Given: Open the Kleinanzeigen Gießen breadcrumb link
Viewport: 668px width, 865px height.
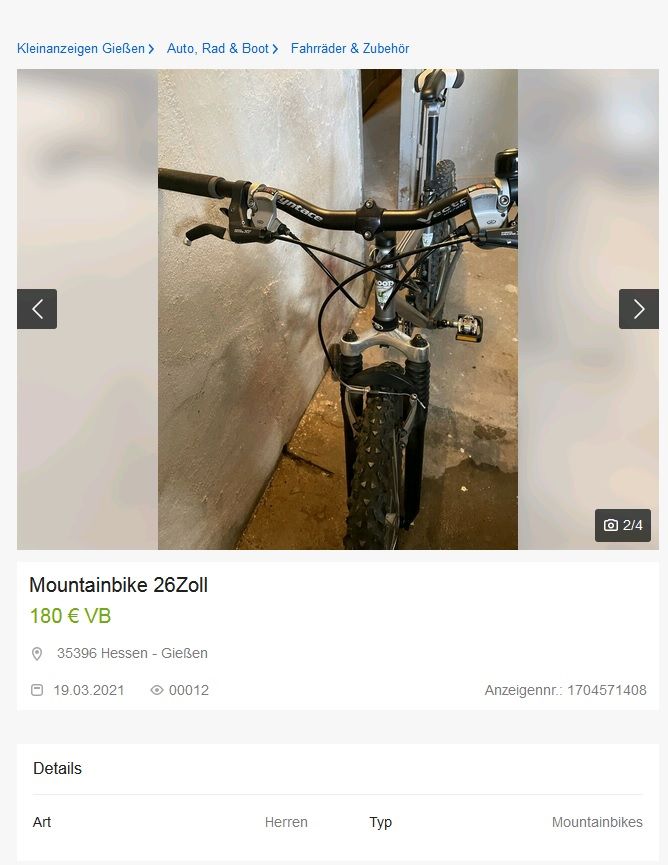Looking at the screenshot, I should [x=81, y=48].
